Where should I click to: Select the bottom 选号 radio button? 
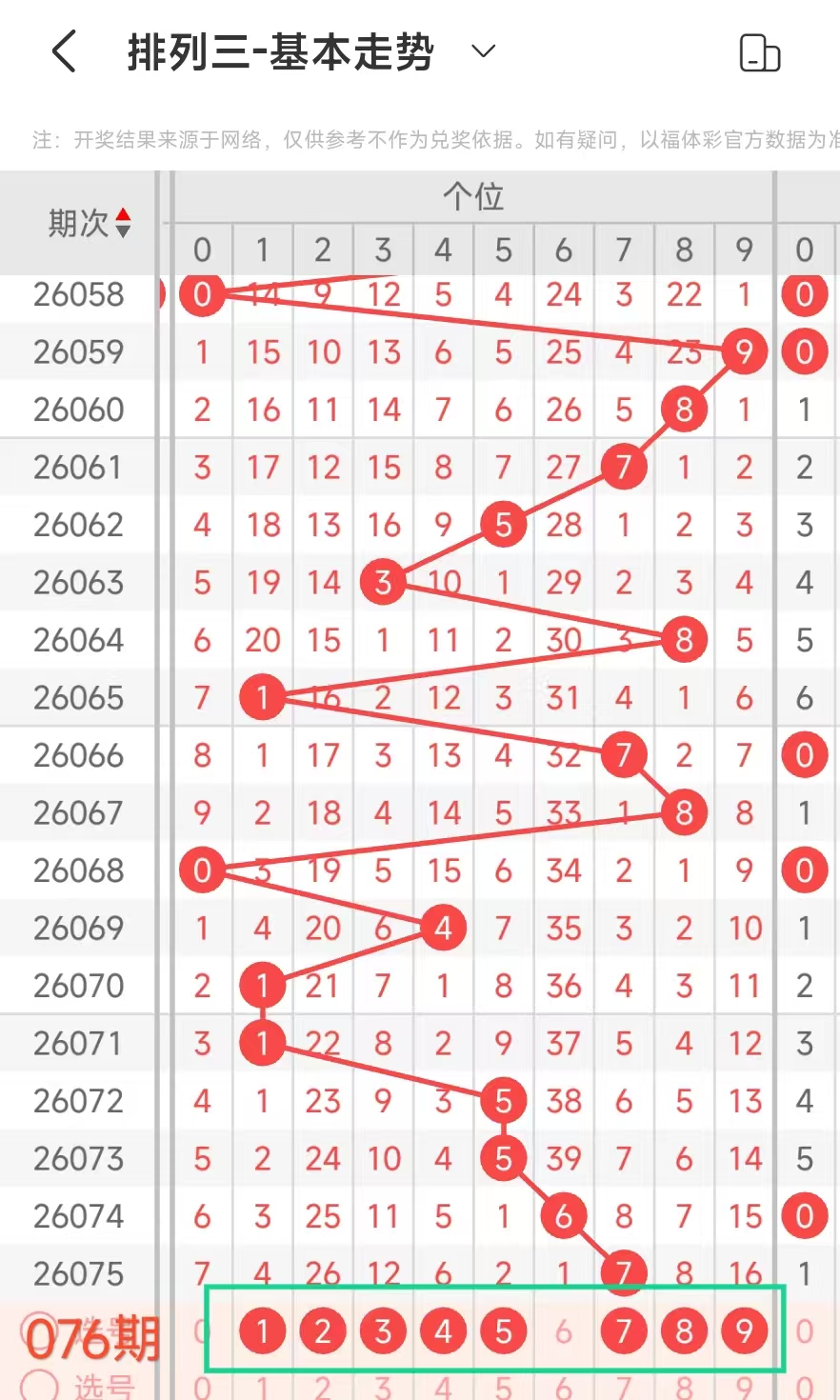point(40,1386)
